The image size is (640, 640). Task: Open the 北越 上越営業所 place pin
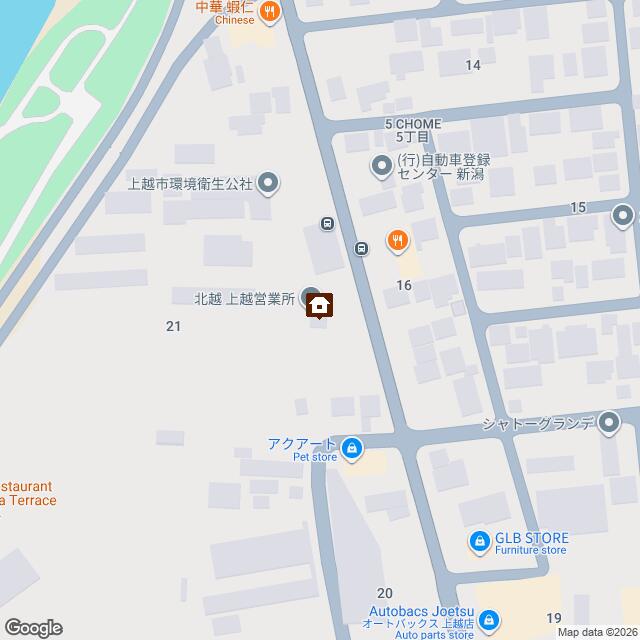point(311,297)
